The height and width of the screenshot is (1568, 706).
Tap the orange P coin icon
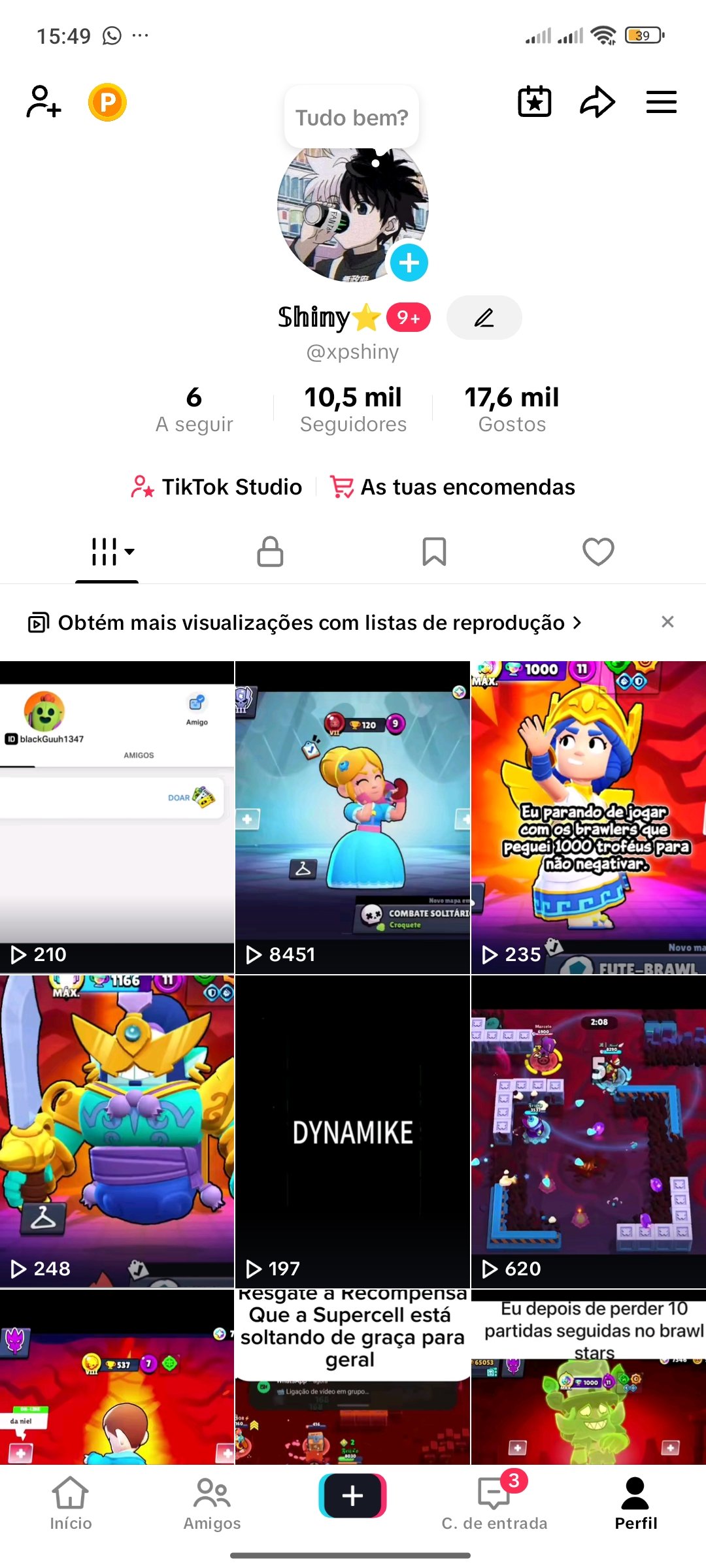coord(107,103)
